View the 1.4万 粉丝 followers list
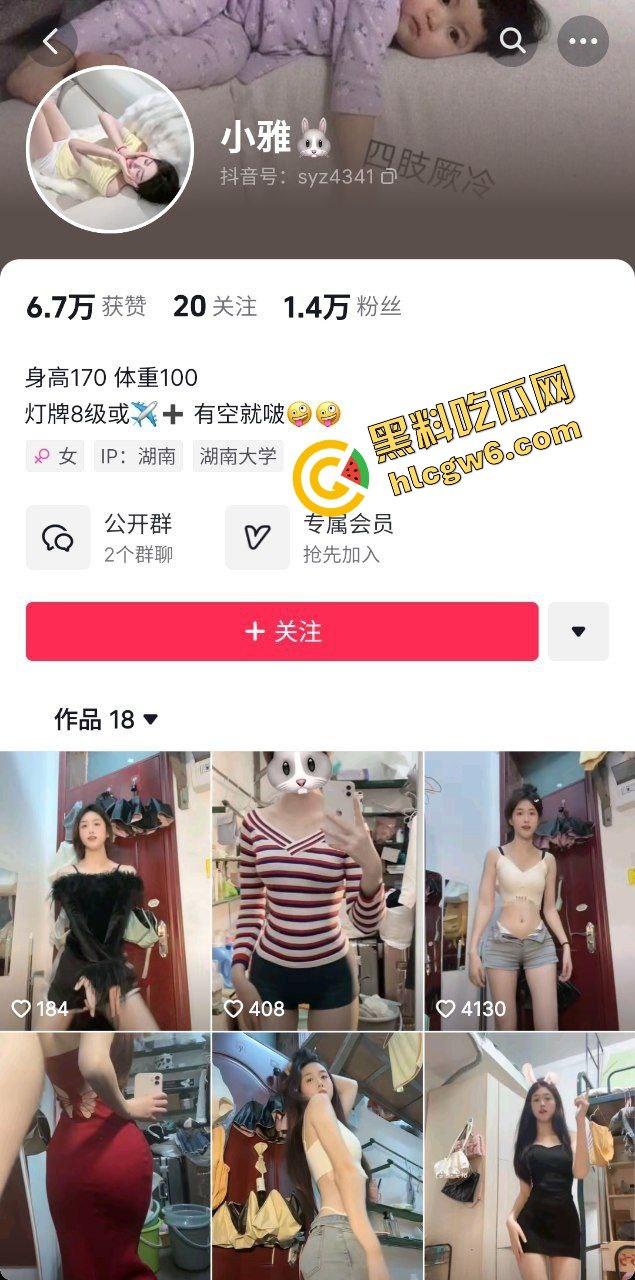Screen dimensions: 635x1280 click(x=342, y=306)
